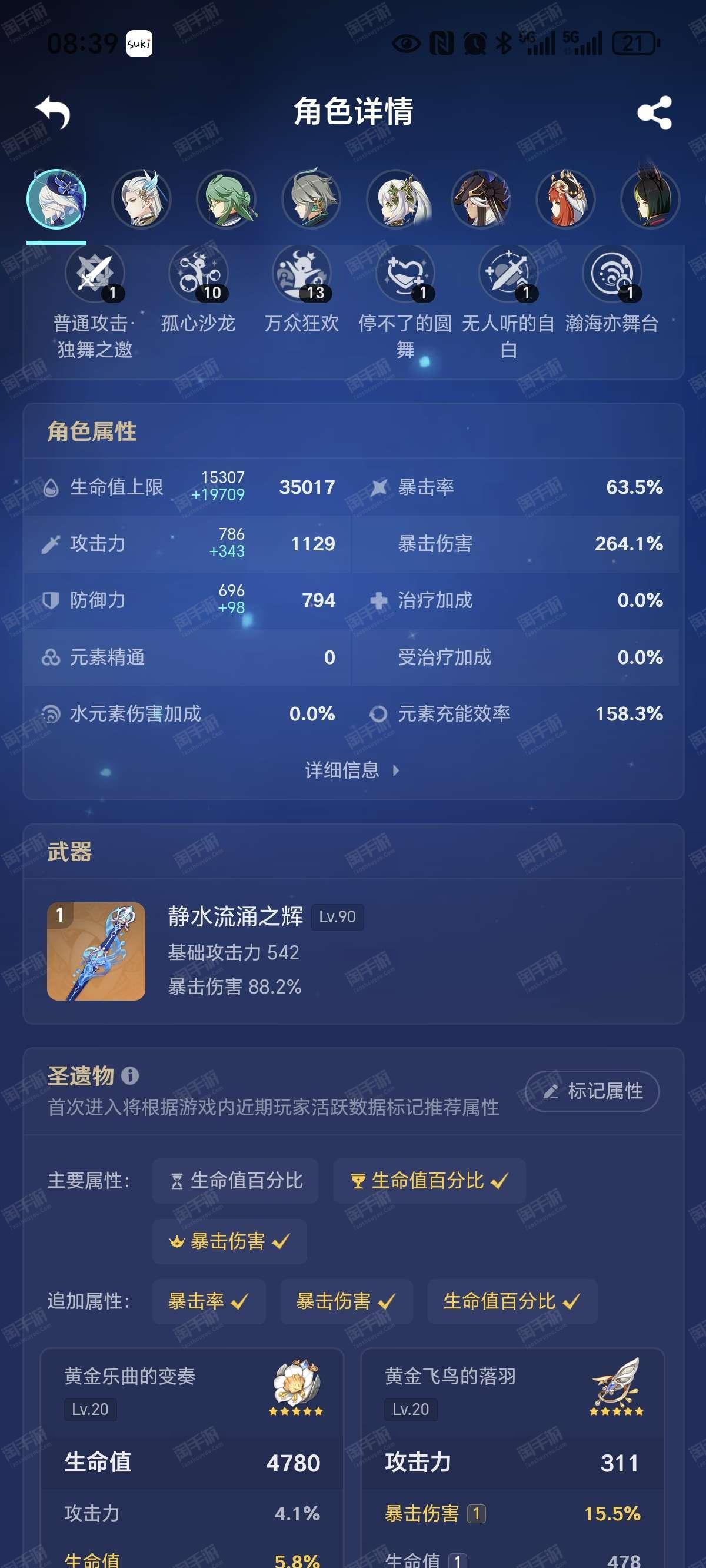Share this character detail page

click(x=654, y=112)
